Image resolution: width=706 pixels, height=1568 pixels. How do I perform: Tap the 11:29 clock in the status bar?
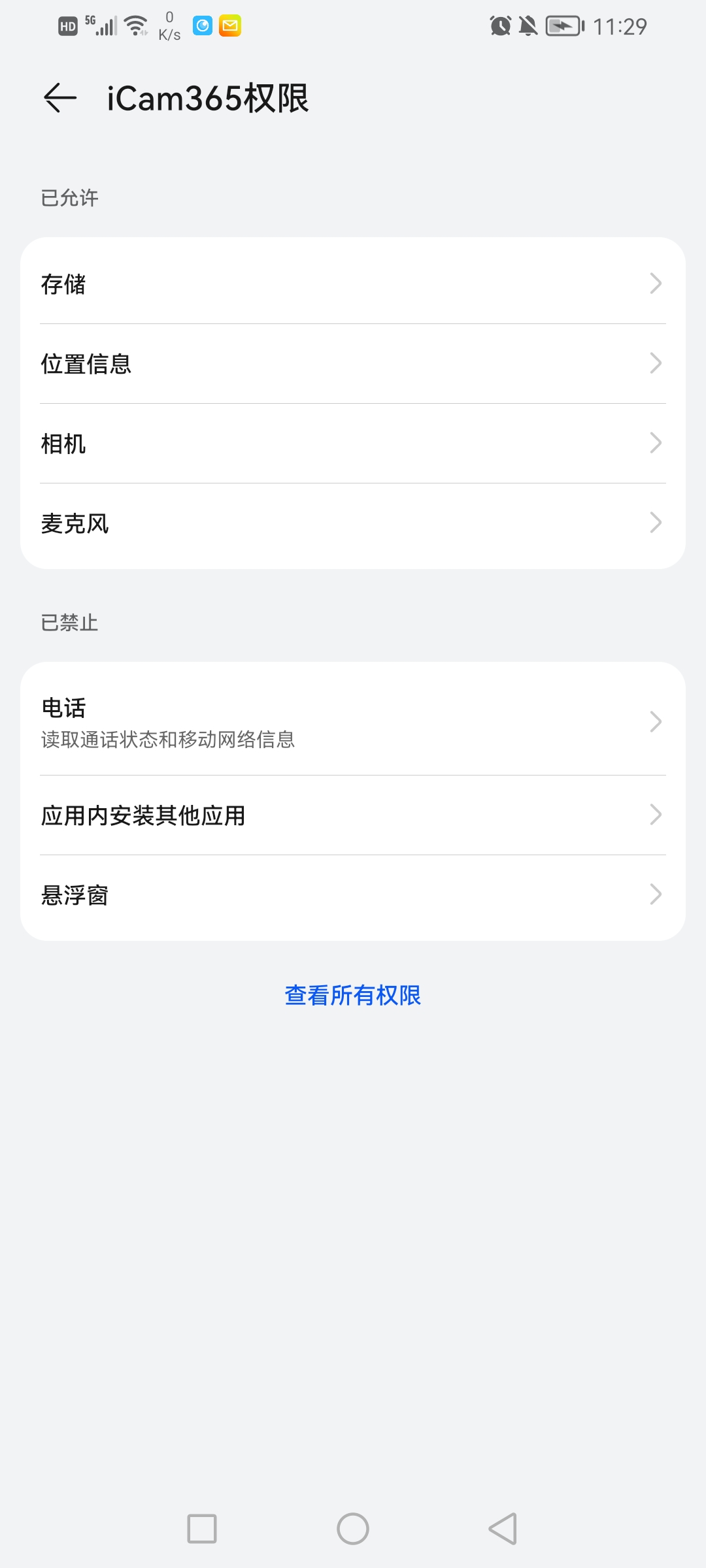point(620,26)
